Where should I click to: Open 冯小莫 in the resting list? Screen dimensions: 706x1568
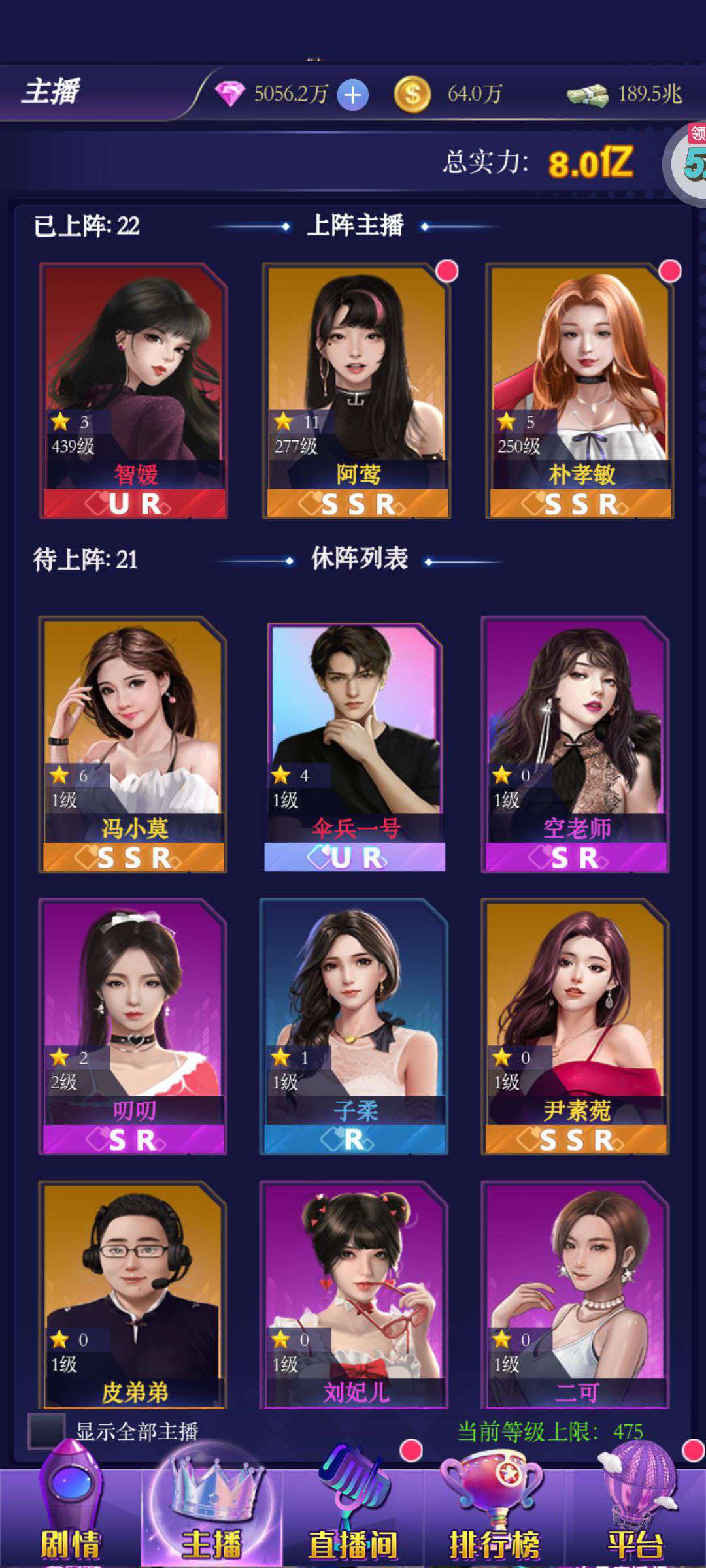pyautogui.click(x=133, y=744)
